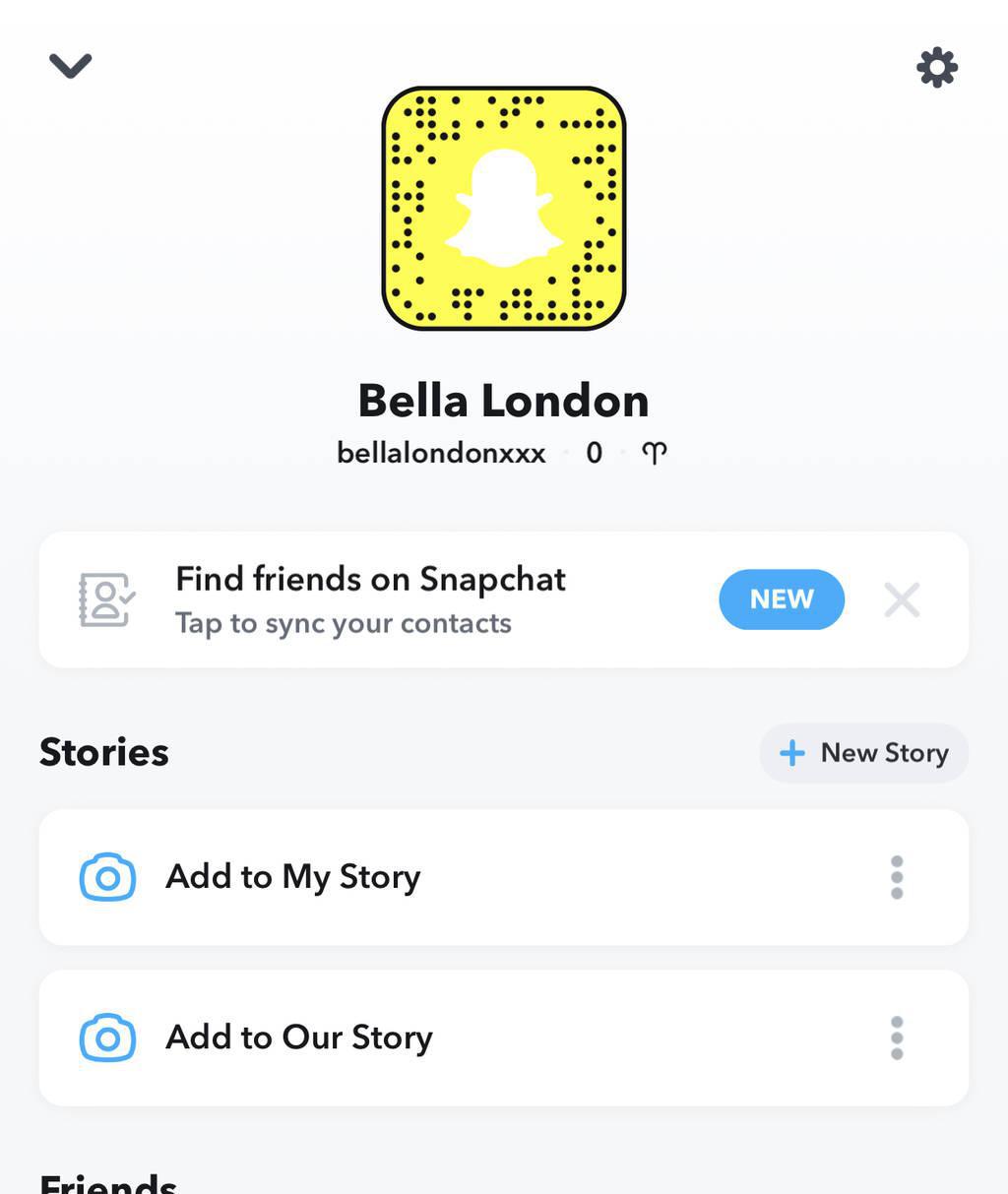Open settings gear icon

click(936, 67)
